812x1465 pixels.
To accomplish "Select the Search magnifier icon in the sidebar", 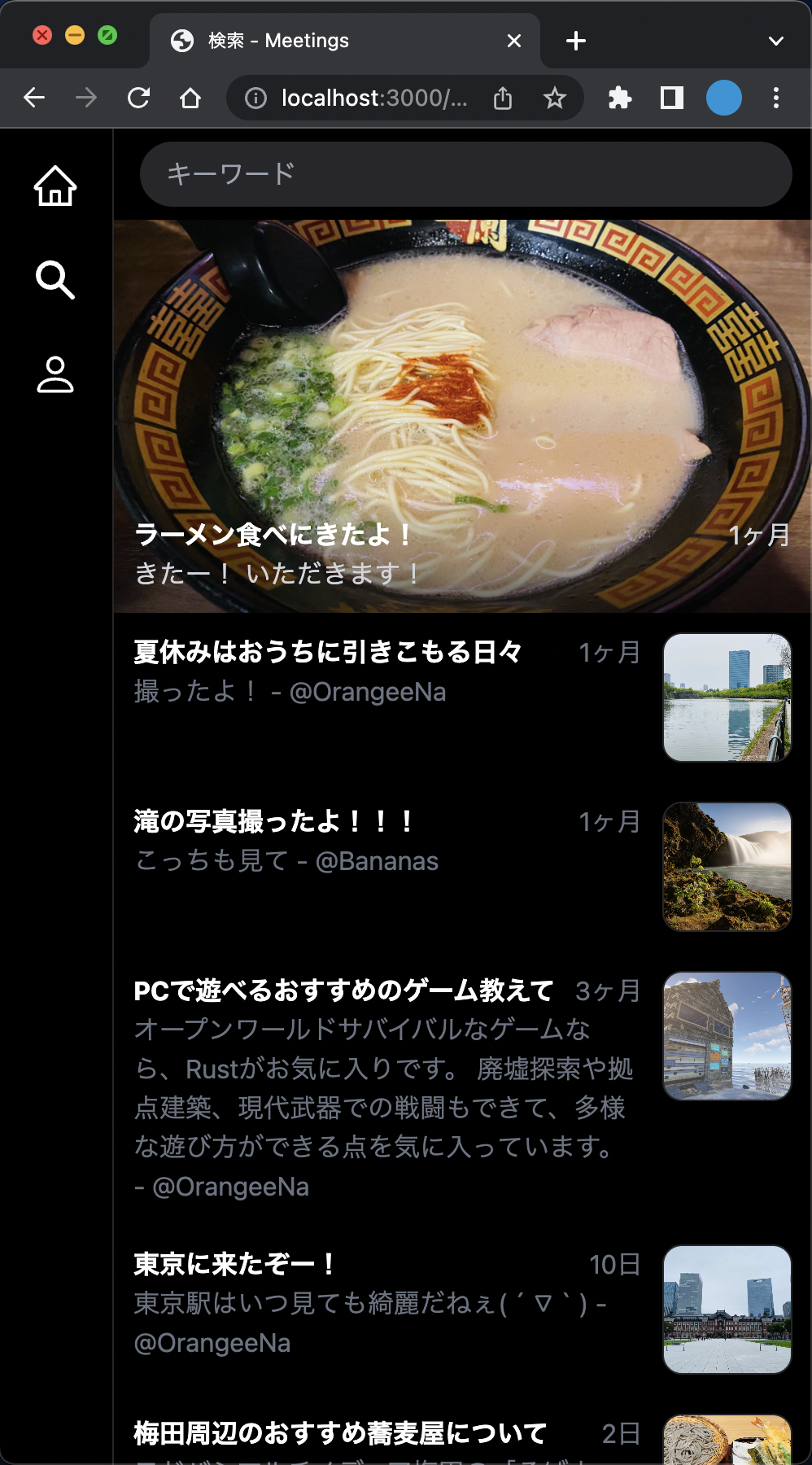I will pyautogui.click(x=55, y=282).
